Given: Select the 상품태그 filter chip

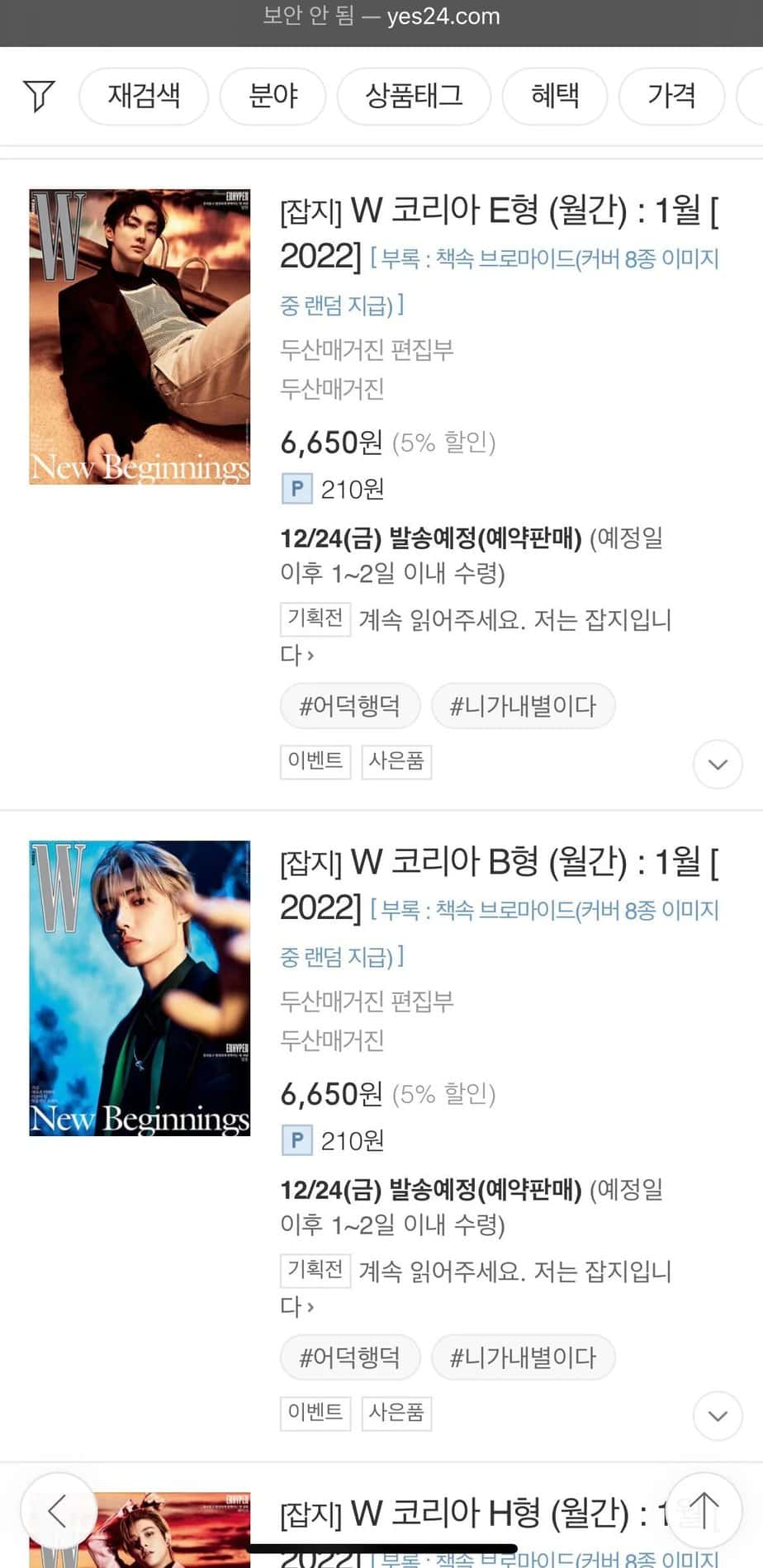Looking at the screenshot, I should pos(414,96).
